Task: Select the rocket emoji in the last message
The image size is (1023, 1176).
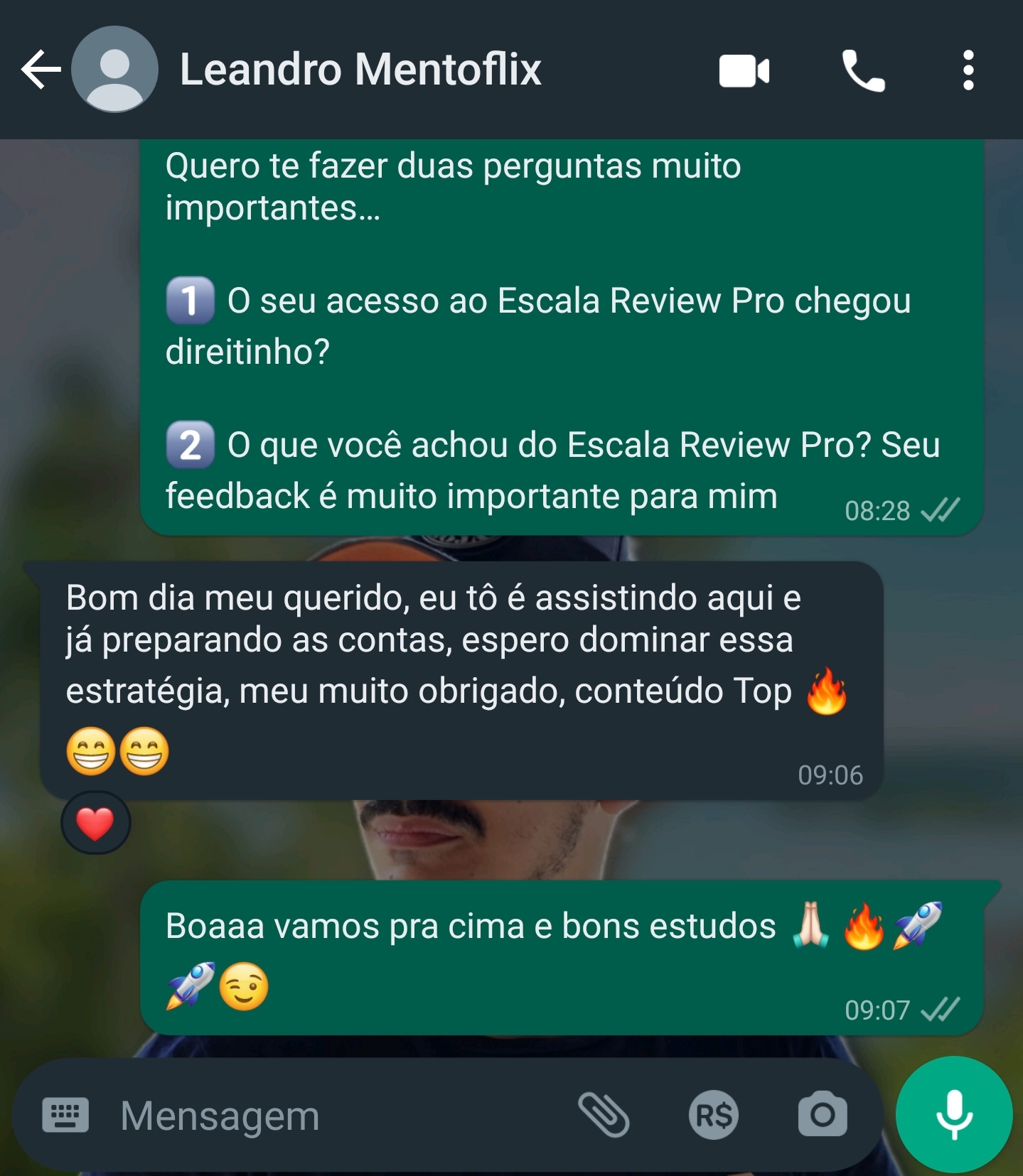Action: coord(918,924)
